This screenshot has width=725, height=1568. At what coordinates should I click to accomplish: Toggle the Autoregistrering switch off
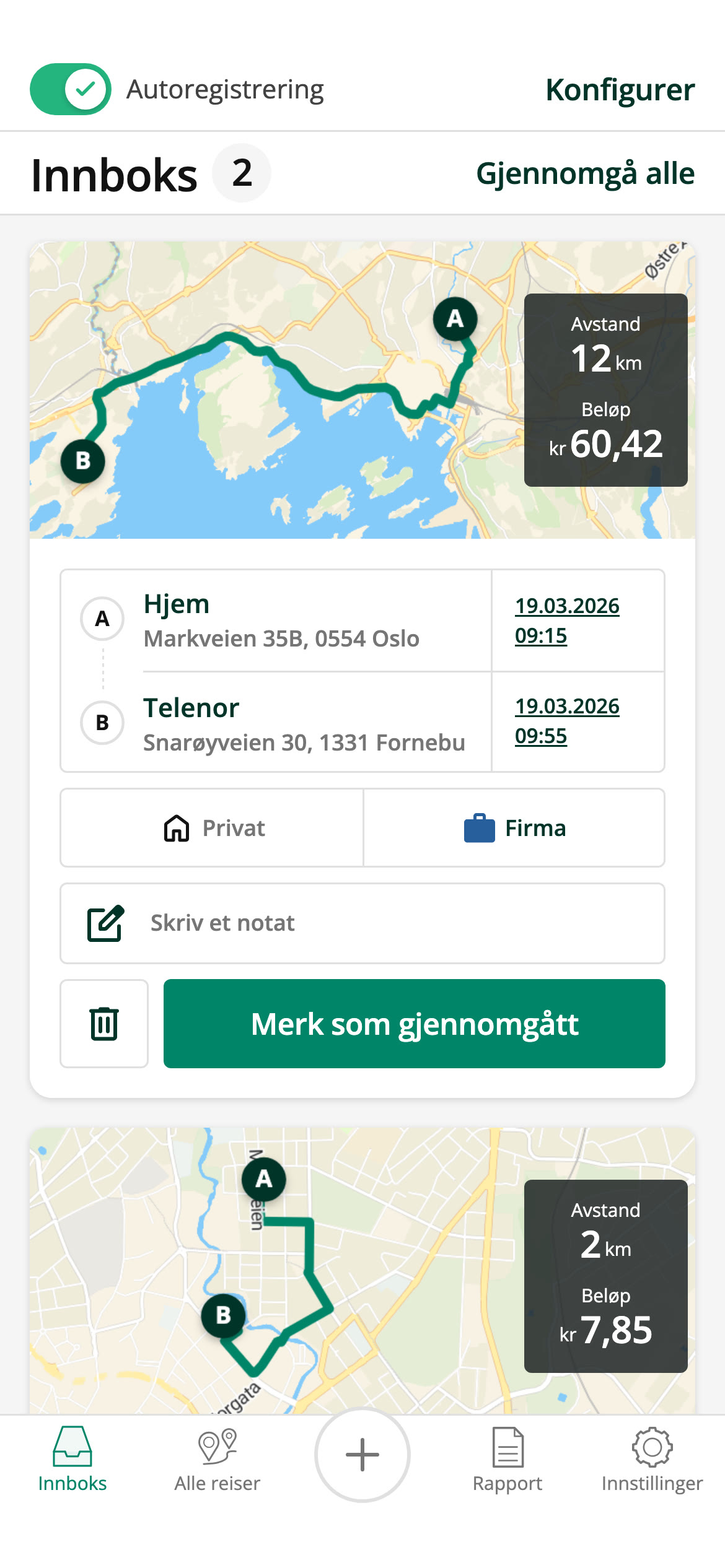pos(71,89)
